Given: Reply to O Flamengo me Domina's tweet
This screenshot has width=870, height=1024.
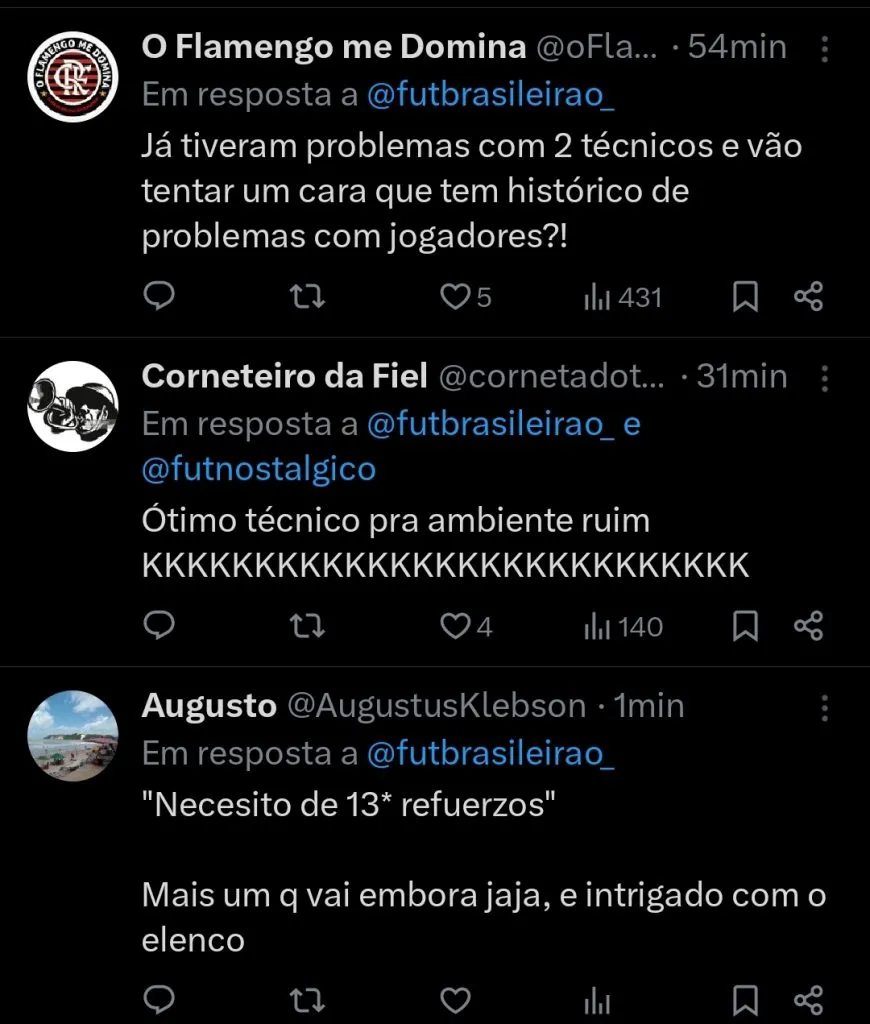Looking at the screenshot, I should pos(160,296).
